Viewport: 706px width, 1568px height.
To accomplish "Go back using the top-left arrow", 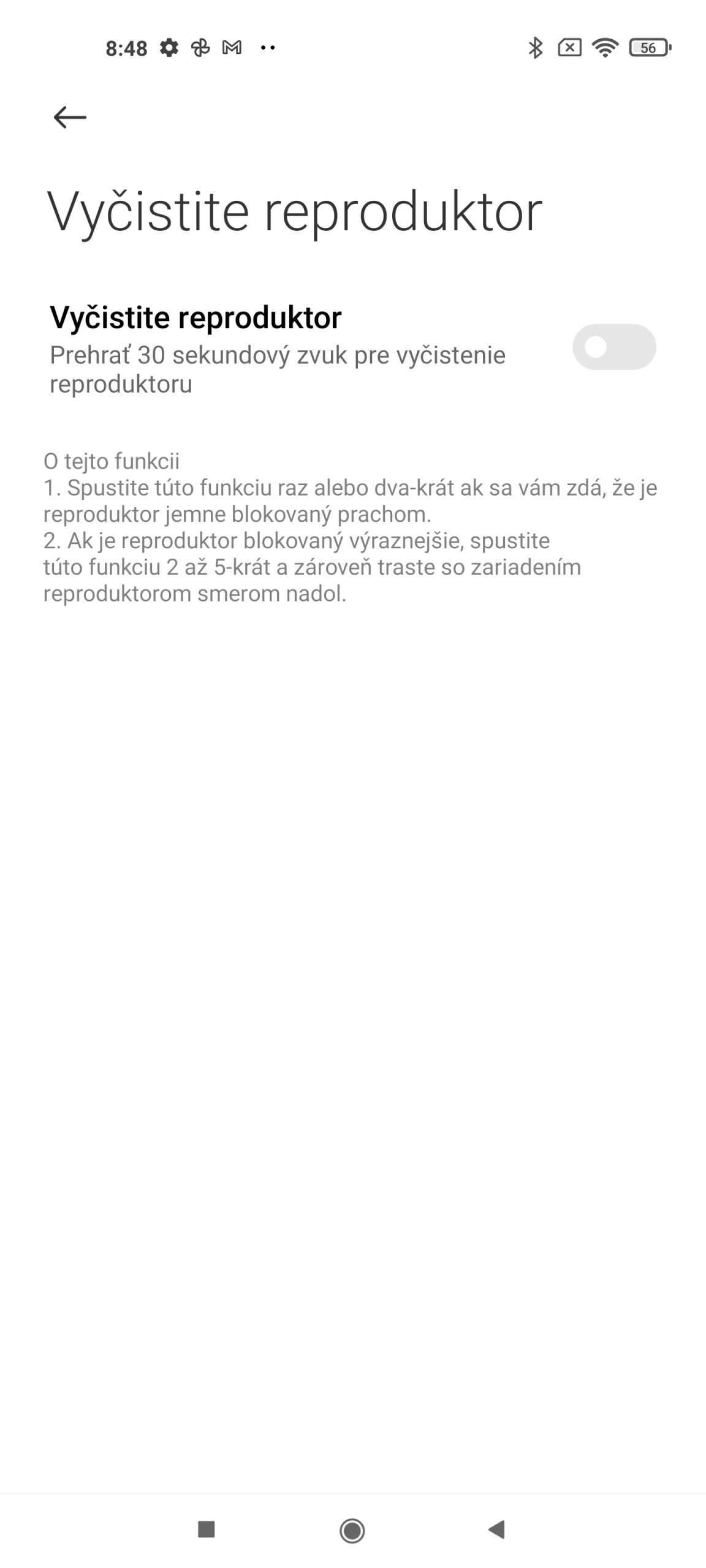I will [70, 117].
